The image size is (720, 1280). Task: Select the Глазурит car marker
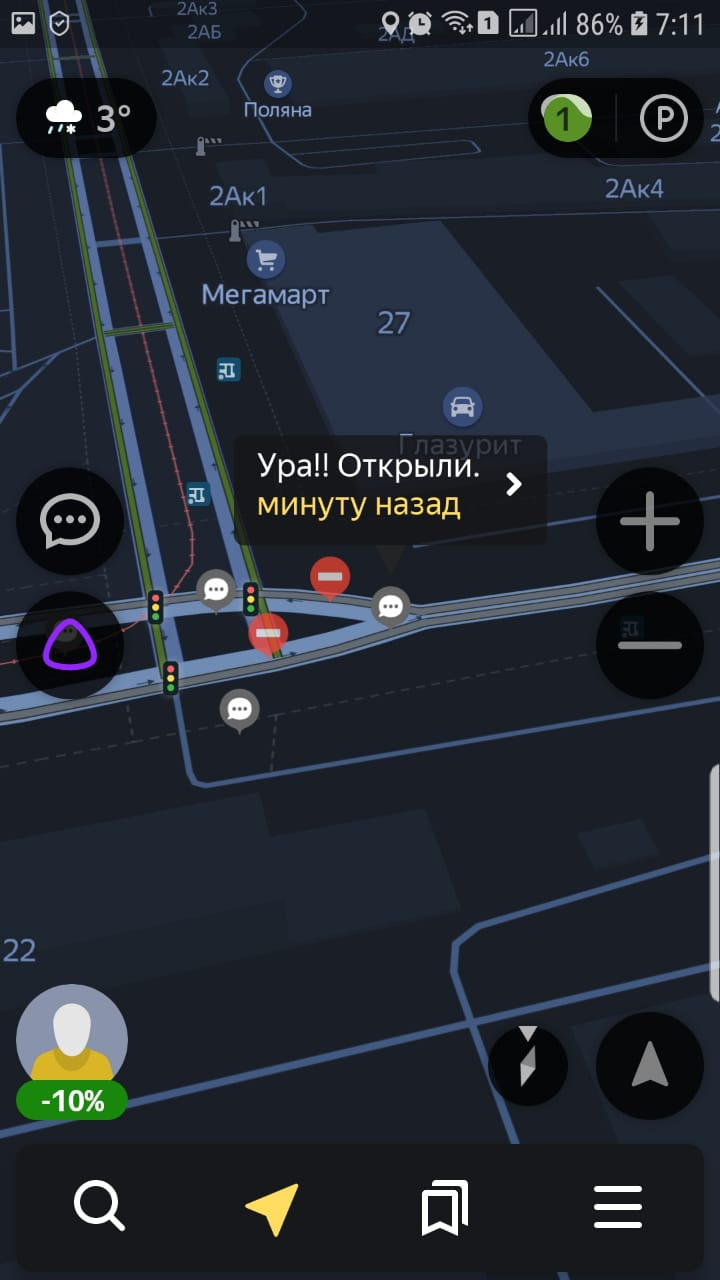[x=462, y=407]
